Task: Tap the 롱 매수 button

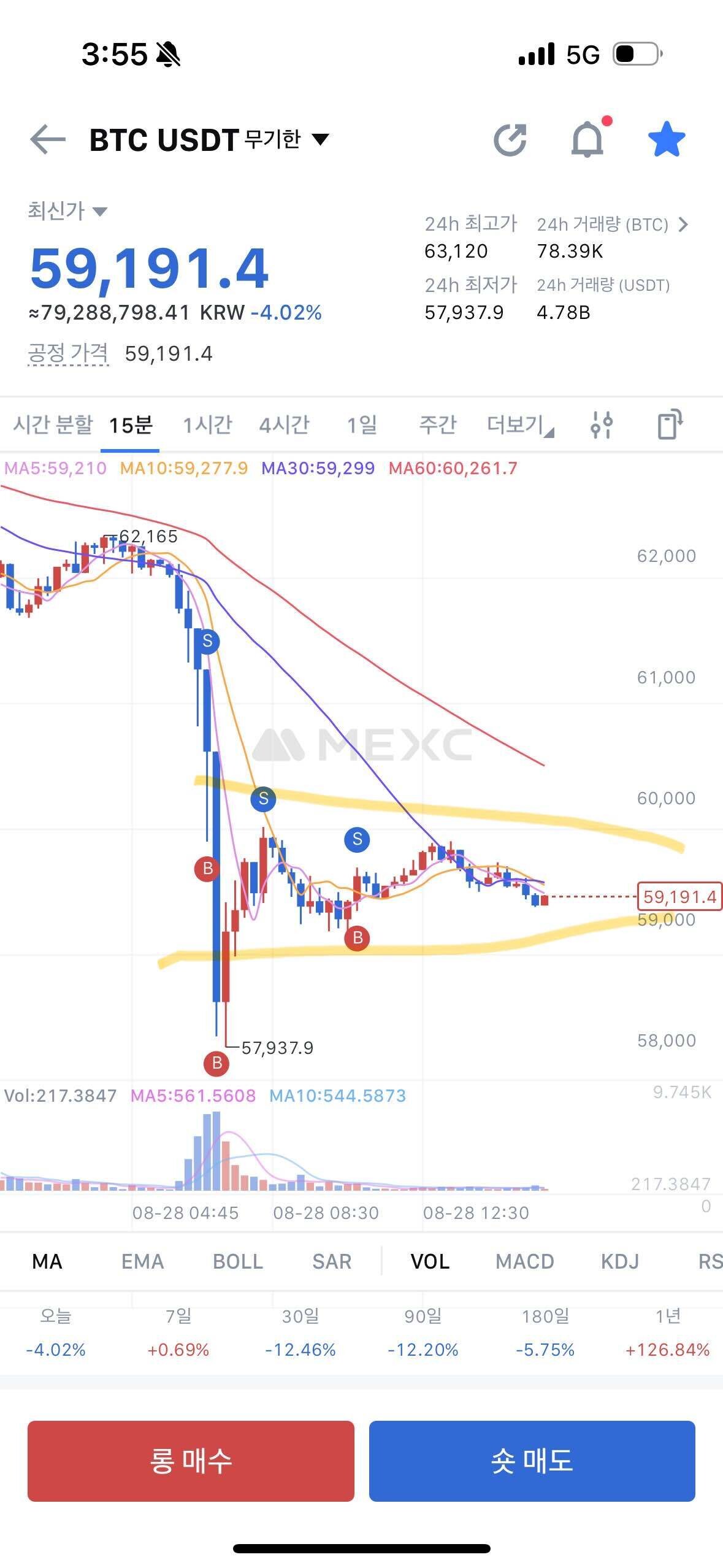Action: [191, 1461]
